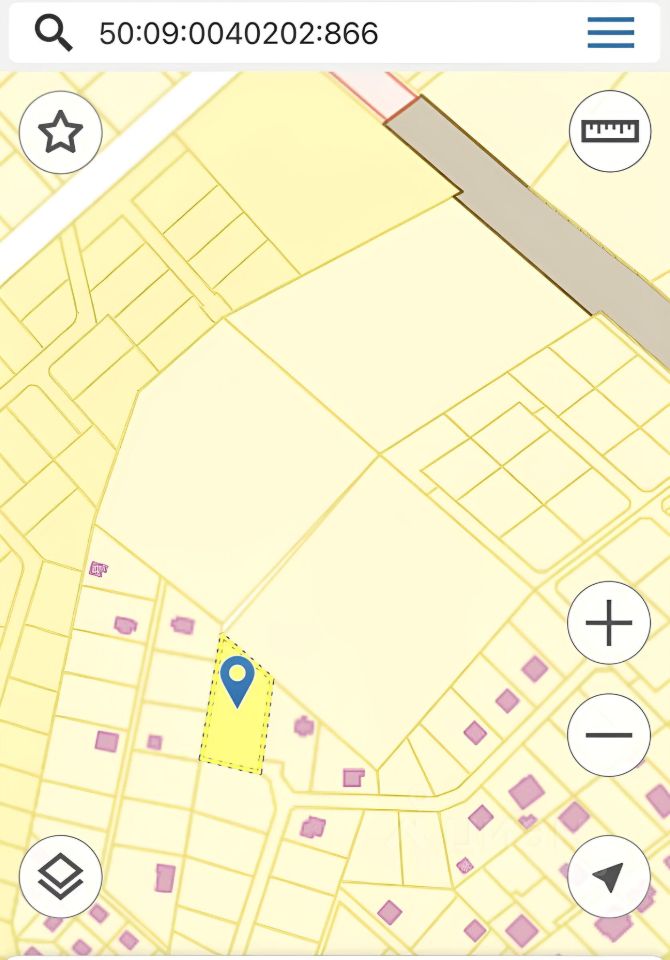Open the map layers selector
Screen dimensions: 670x960
(60, 877)
